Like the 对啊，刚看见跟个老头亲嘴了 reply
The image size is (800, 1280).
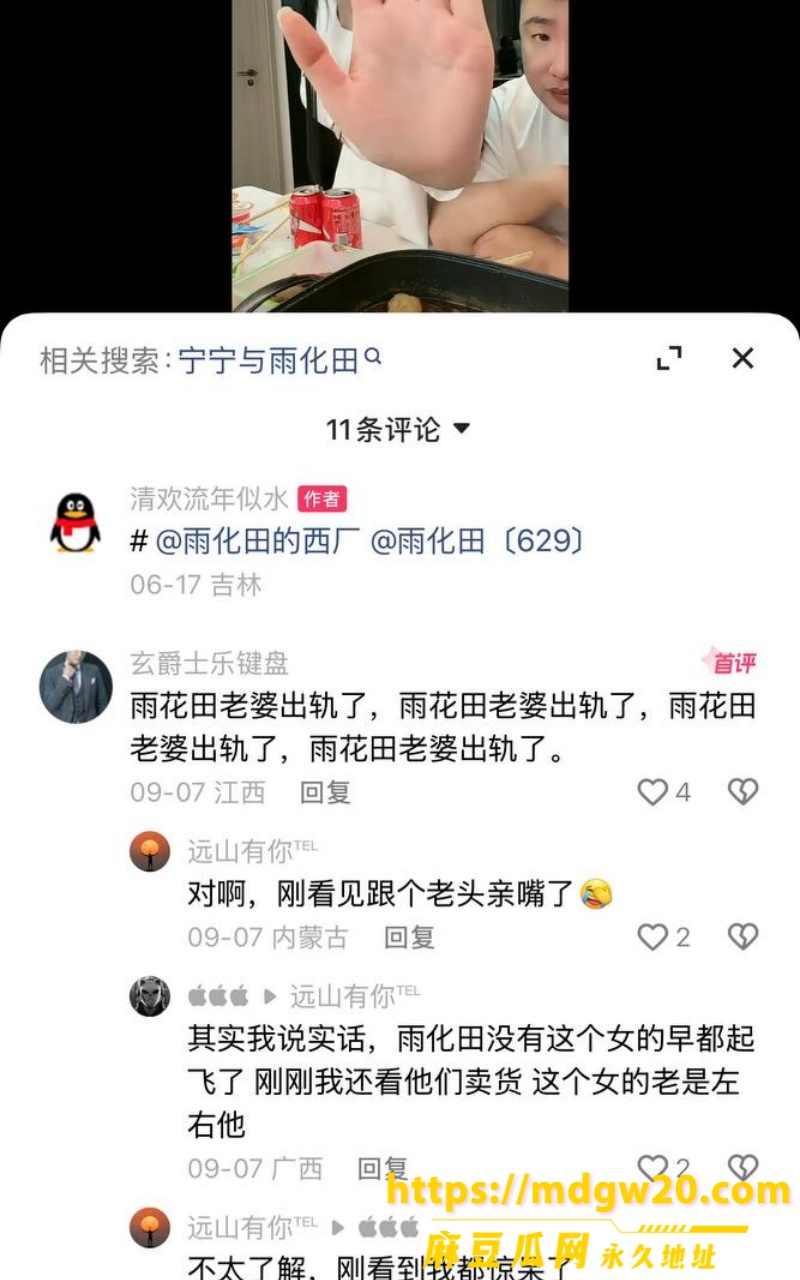(x=664, y=937)
